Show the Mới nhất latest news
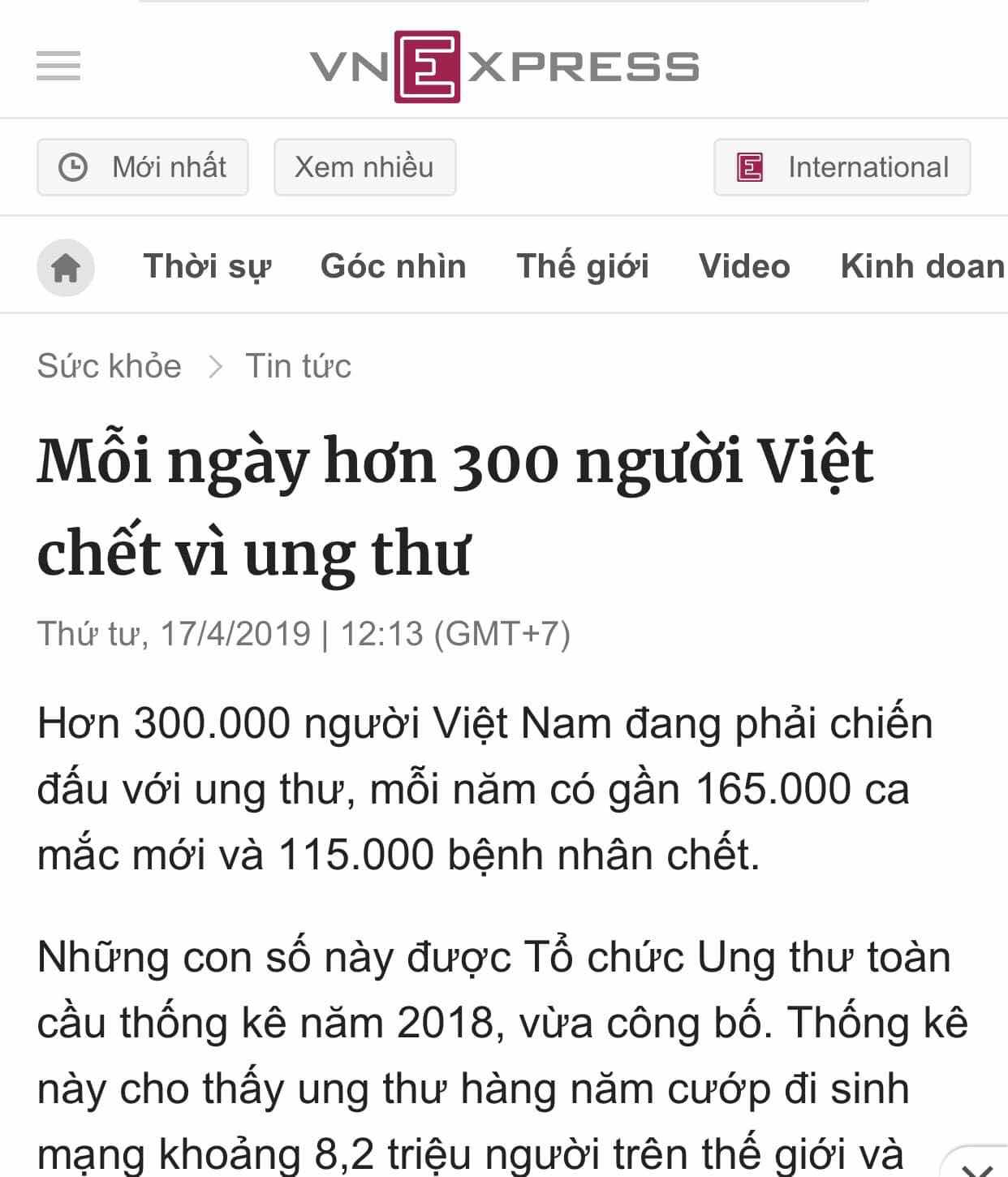 tap(143, 167)
